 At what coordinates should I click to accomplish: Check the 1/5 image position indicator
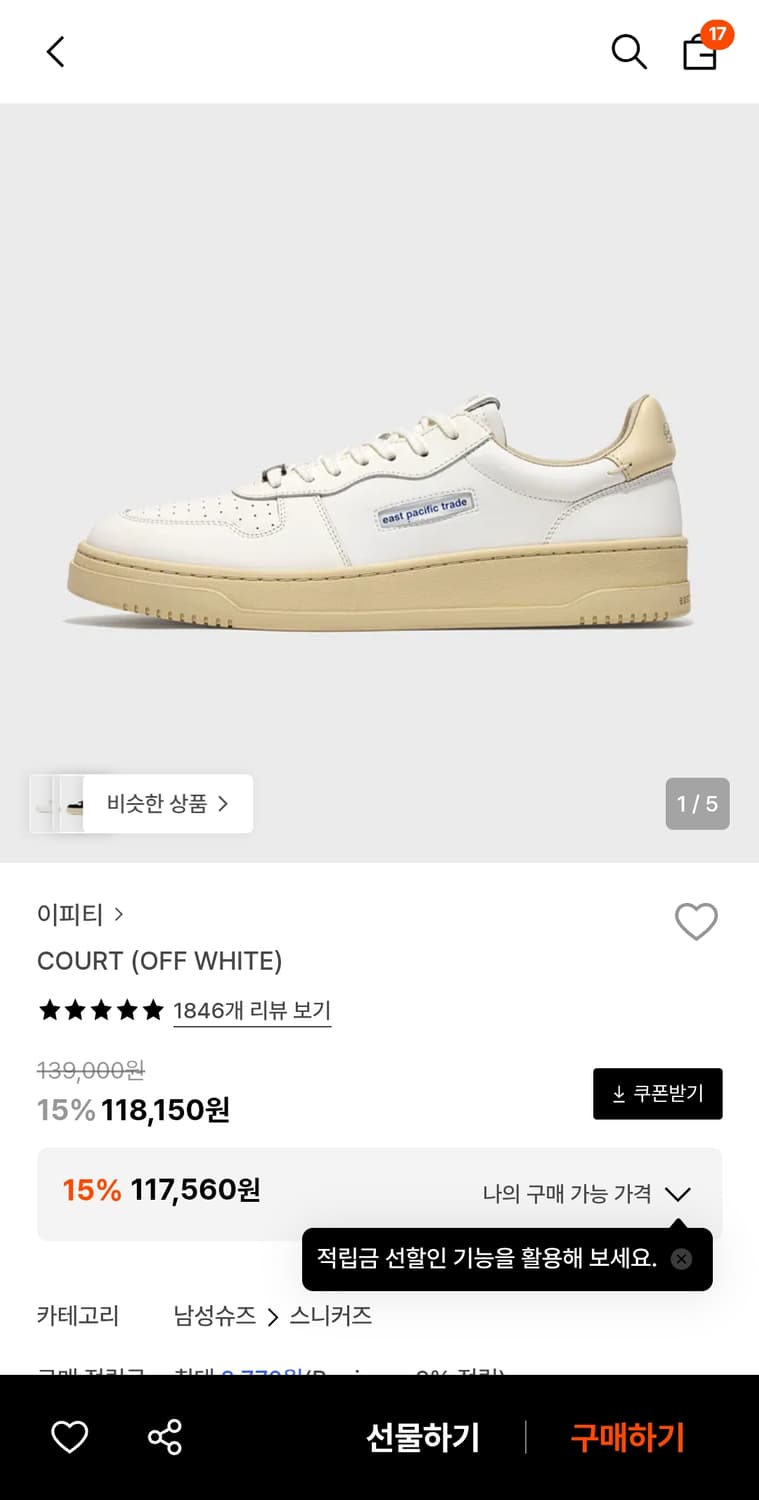tap(697, 803)
